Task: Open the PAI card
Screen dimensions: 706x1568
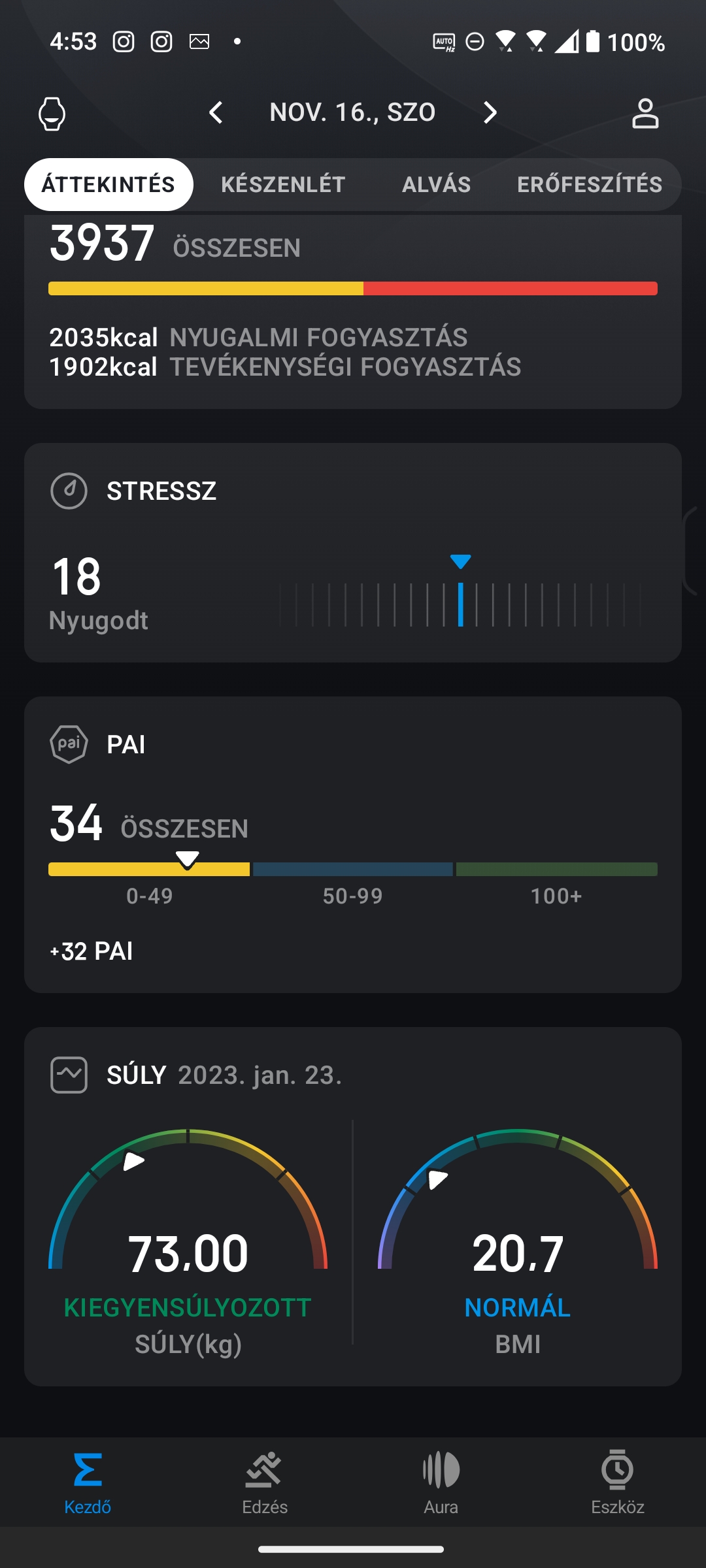Action: point(353,845)
